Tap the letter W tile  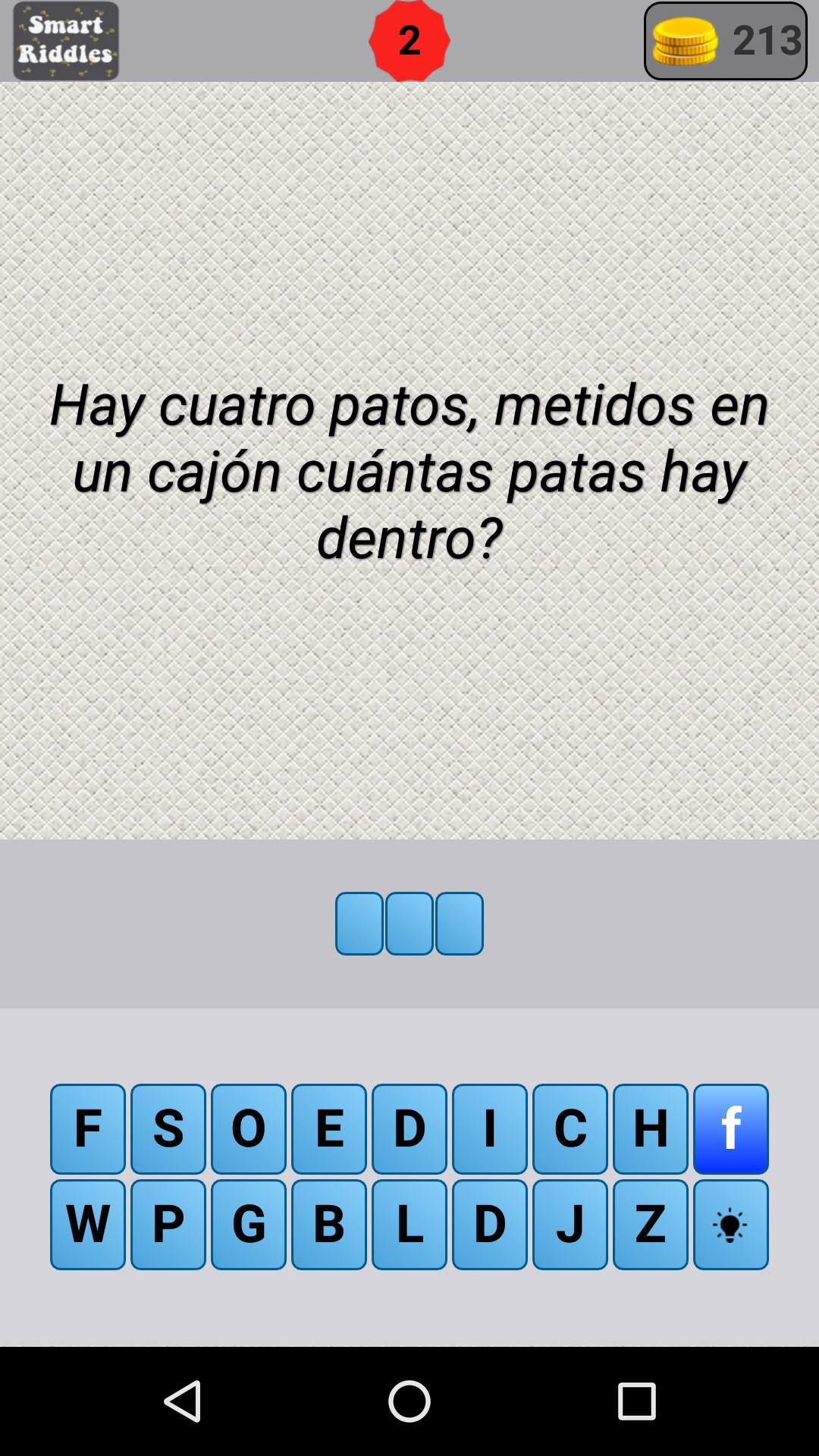click(x=88, y=1224)
